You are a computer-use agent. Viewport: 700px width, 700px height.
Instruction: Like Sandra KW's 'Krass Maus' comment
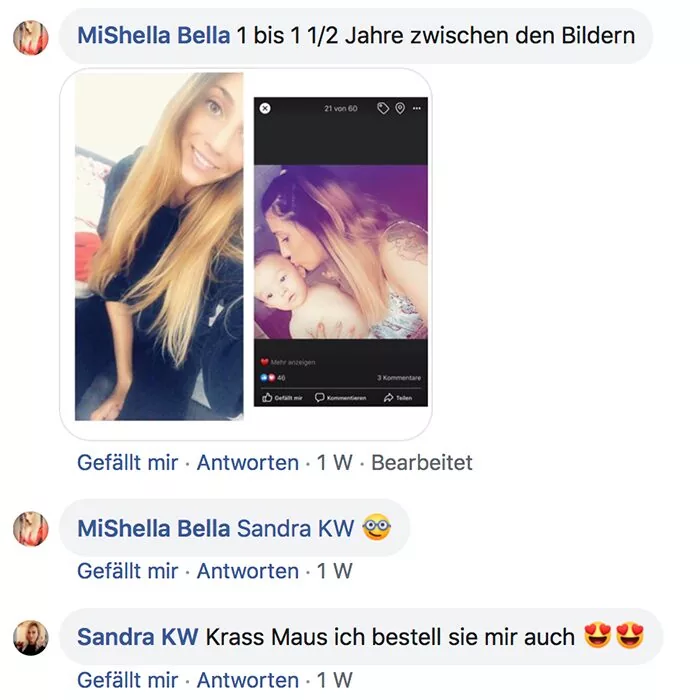click(127, 680)
